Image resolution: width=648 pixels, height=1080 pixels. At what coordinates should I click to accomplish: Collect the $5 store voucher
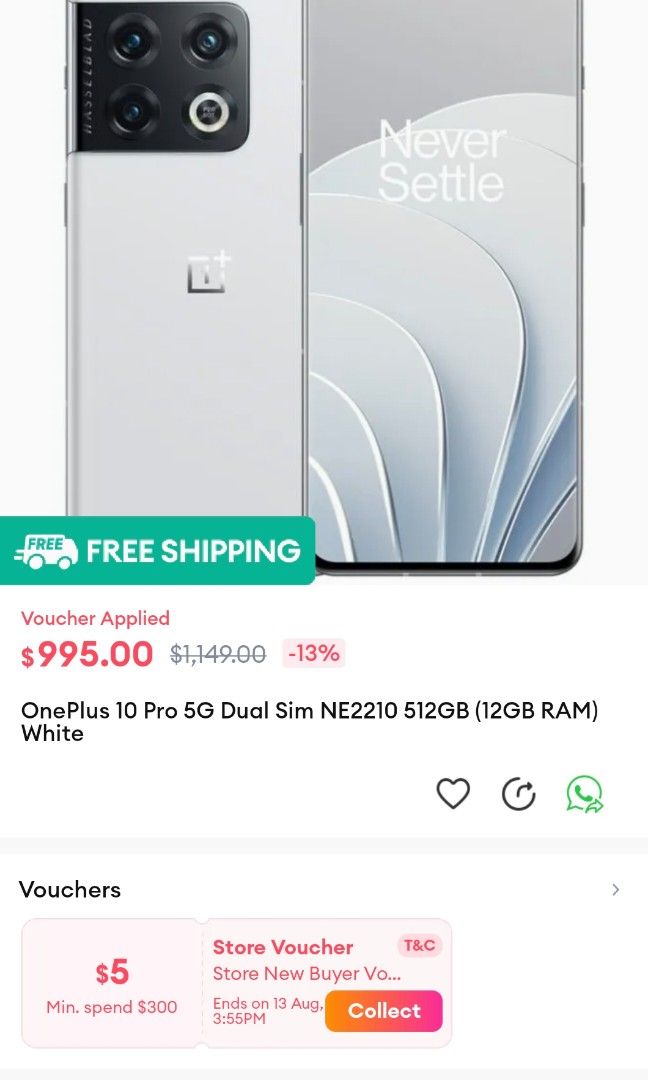click(383, 1011)
